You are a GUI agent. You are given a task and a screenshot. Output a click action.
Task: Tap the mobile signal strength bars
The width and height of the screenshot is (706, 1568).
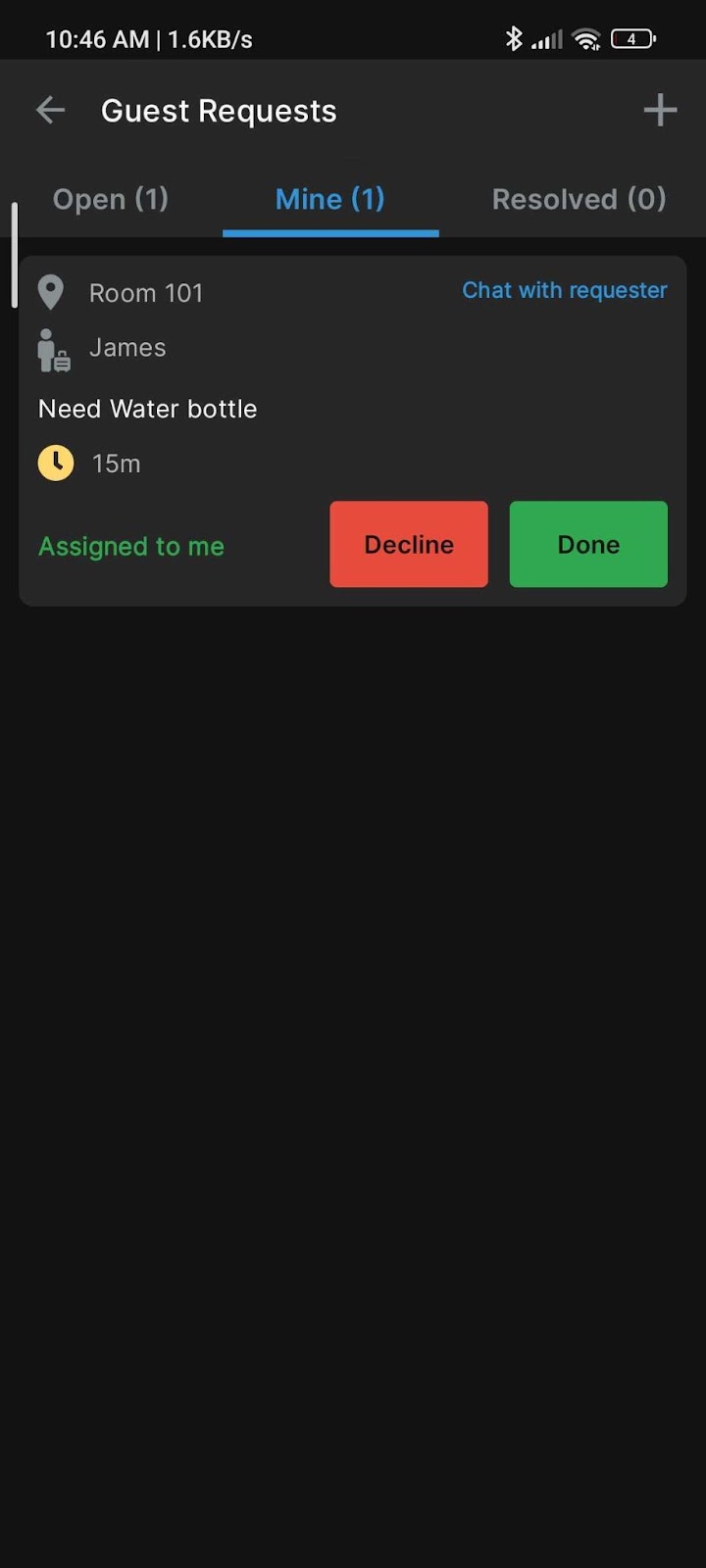tap(547, 38)
